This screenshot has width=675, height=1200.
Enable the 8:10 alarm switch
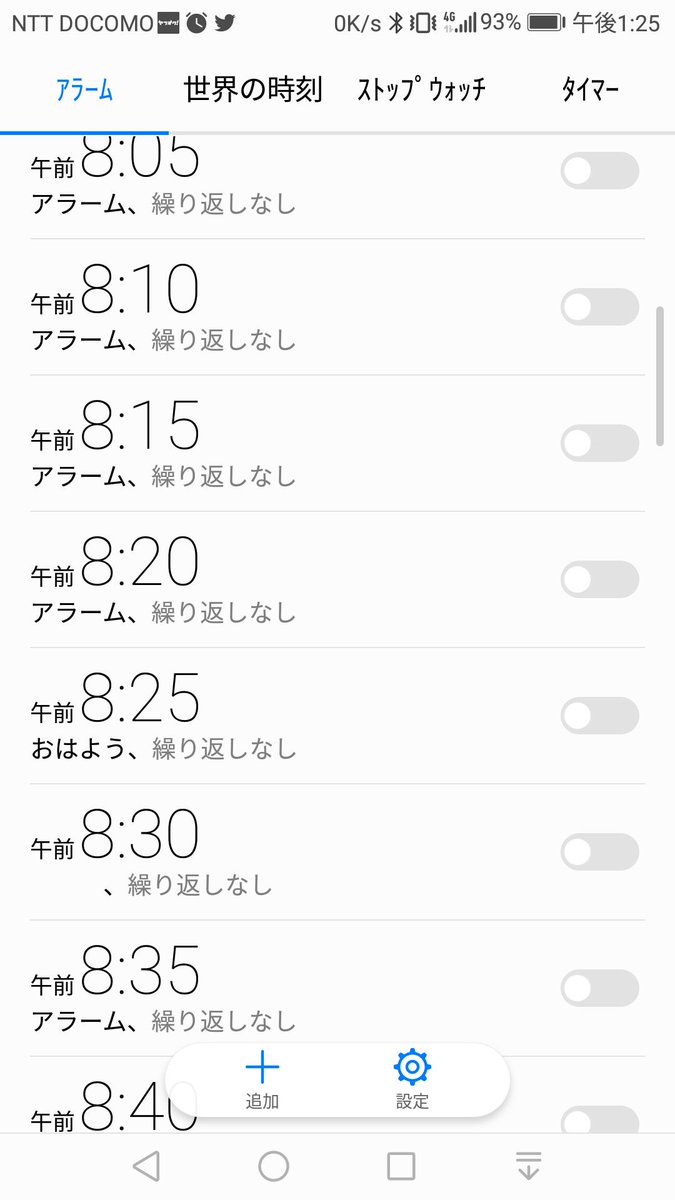[x=600, y=307]
